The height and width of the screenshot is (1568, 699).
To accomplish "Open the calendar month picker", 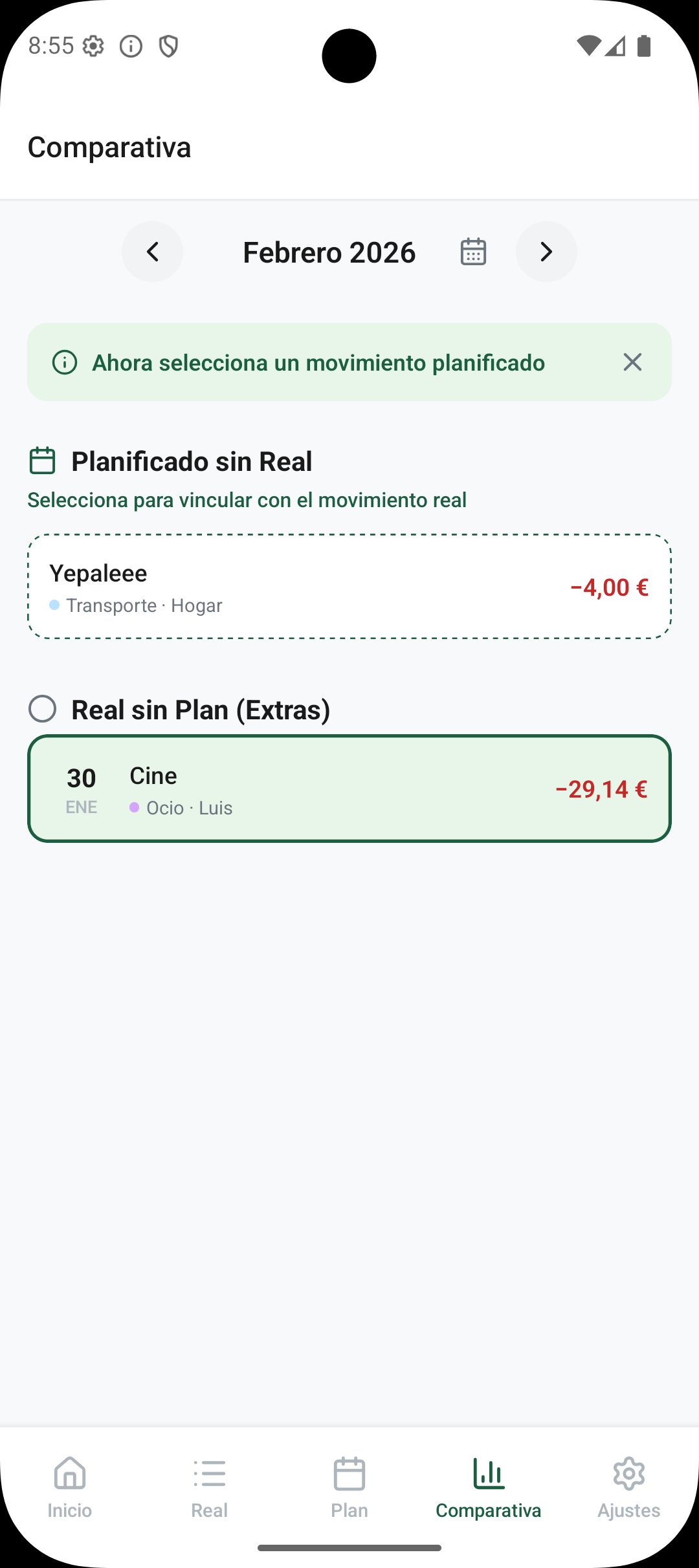I will coord(473,252).
